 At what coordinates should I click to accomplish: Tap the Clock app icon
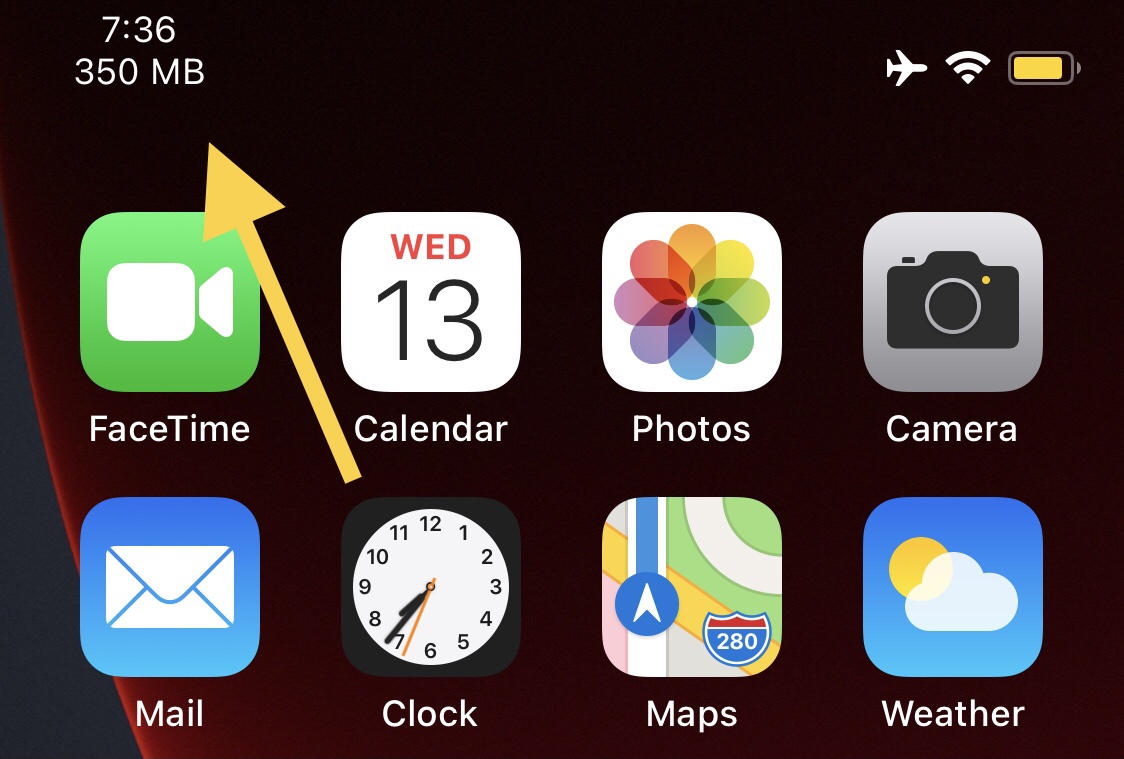431,587
